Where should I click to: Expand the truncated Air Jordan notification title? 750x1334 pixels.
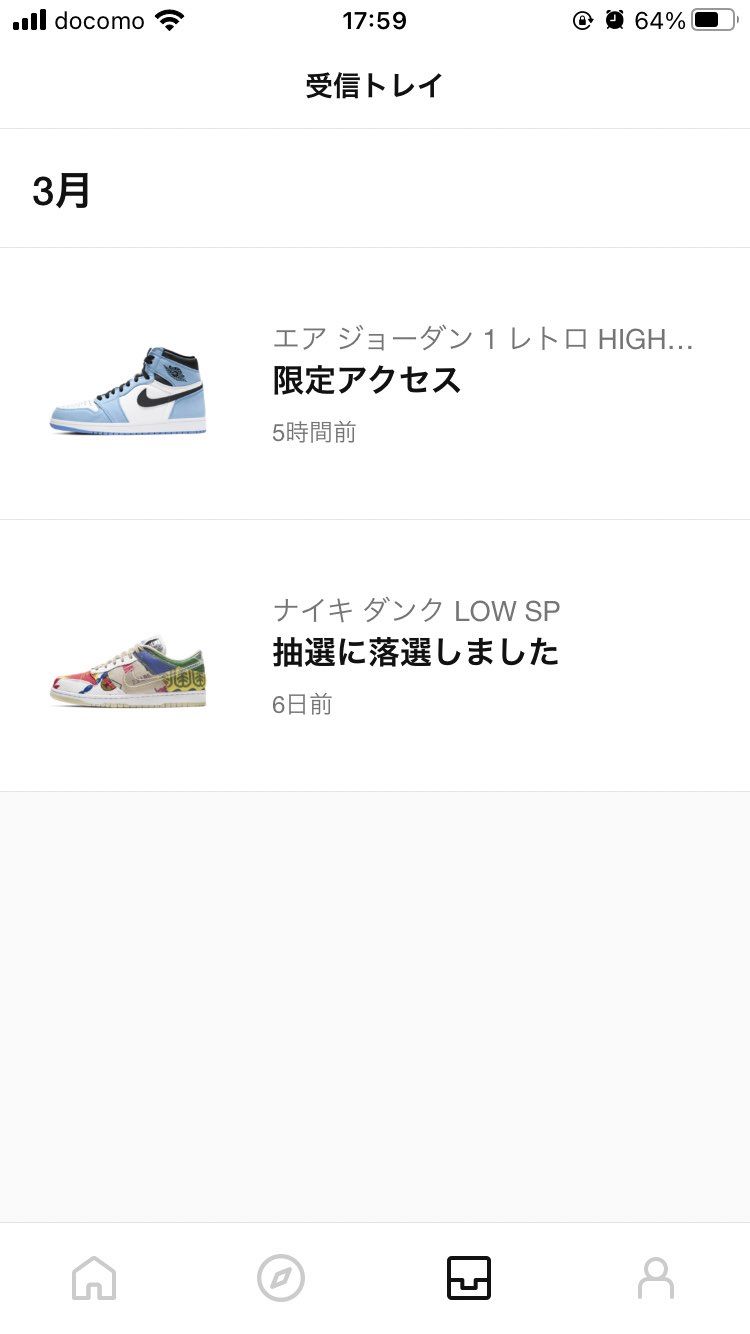(484, 338)
